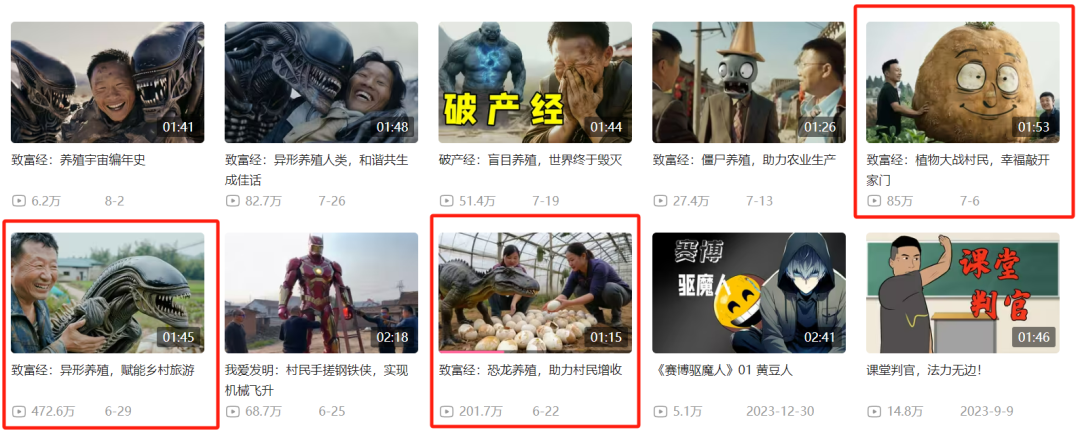This screenshot has width=1080, height=434.
Task: Play 异形养殖人类，和谐共生成佳话 video
Action: point(321,82)
